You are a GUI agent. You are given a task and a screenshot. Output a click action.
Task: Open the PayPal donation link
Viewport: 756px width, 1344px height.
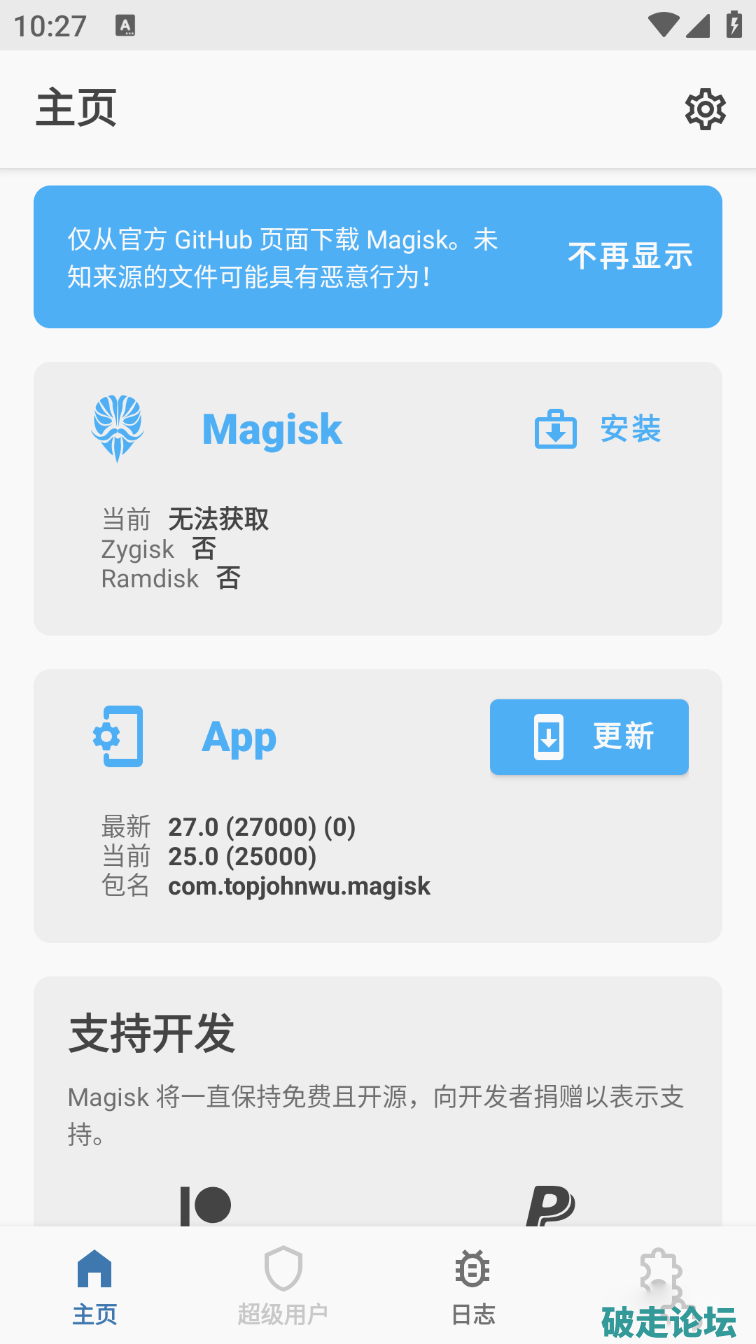point(550,1205)
